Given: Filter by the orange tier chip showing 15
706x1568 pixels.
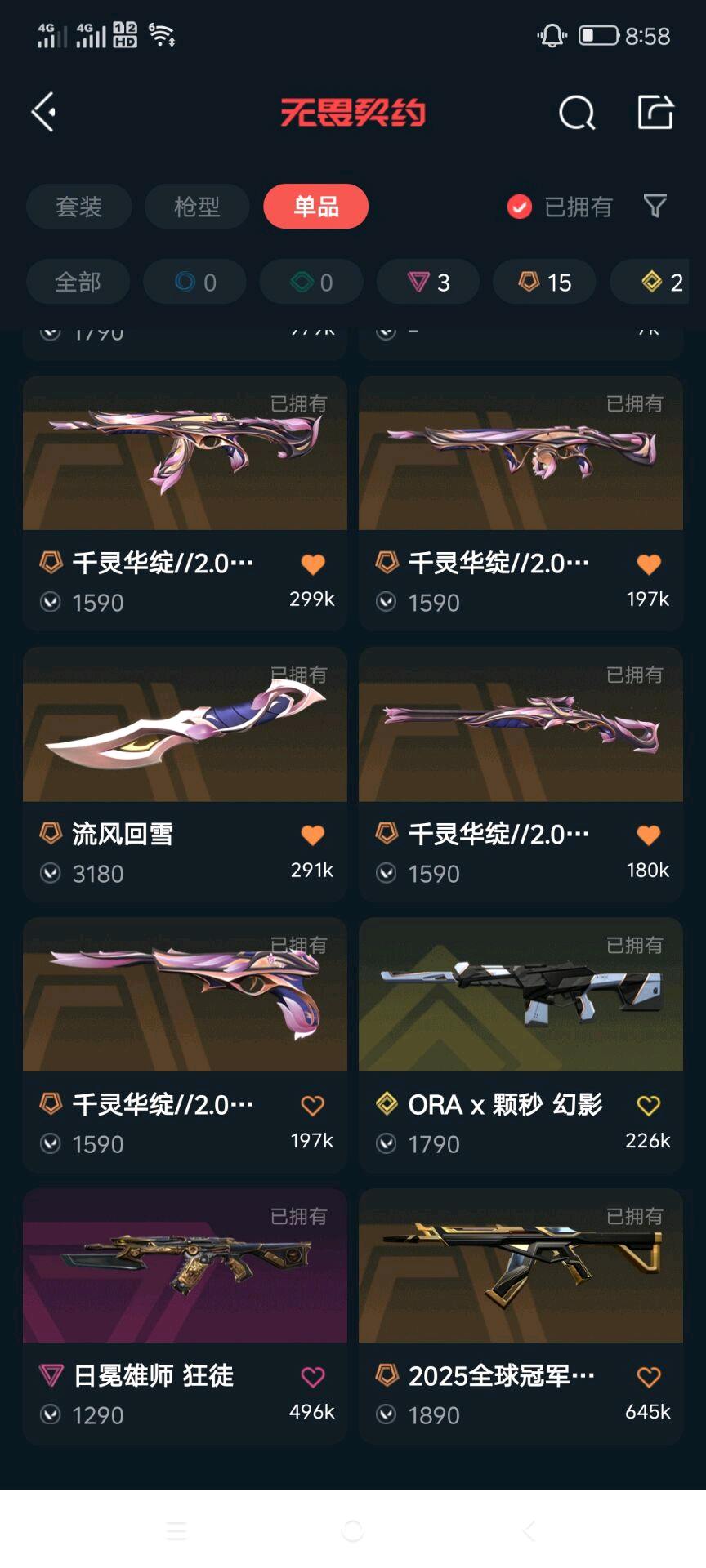Looking at the screenshot, I should (544, 283).
